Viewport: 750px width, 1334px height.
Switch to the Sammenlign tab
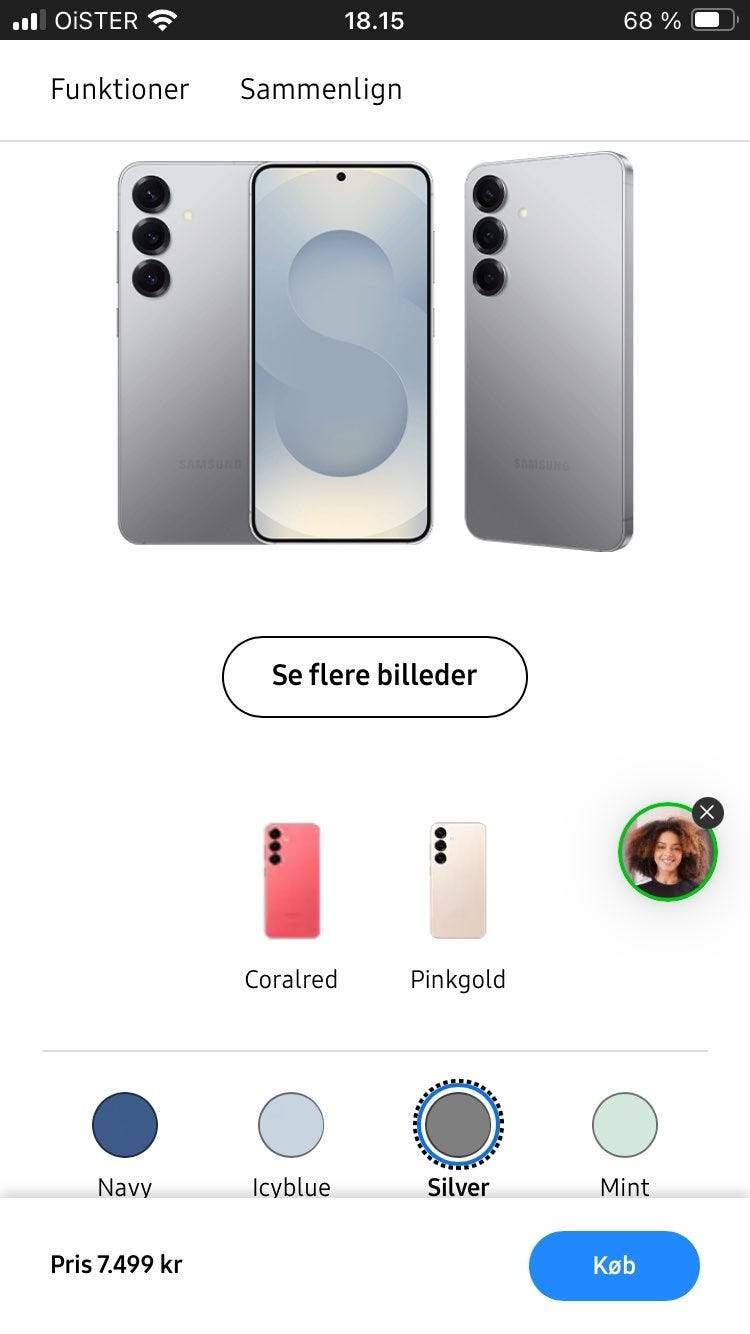320,89
